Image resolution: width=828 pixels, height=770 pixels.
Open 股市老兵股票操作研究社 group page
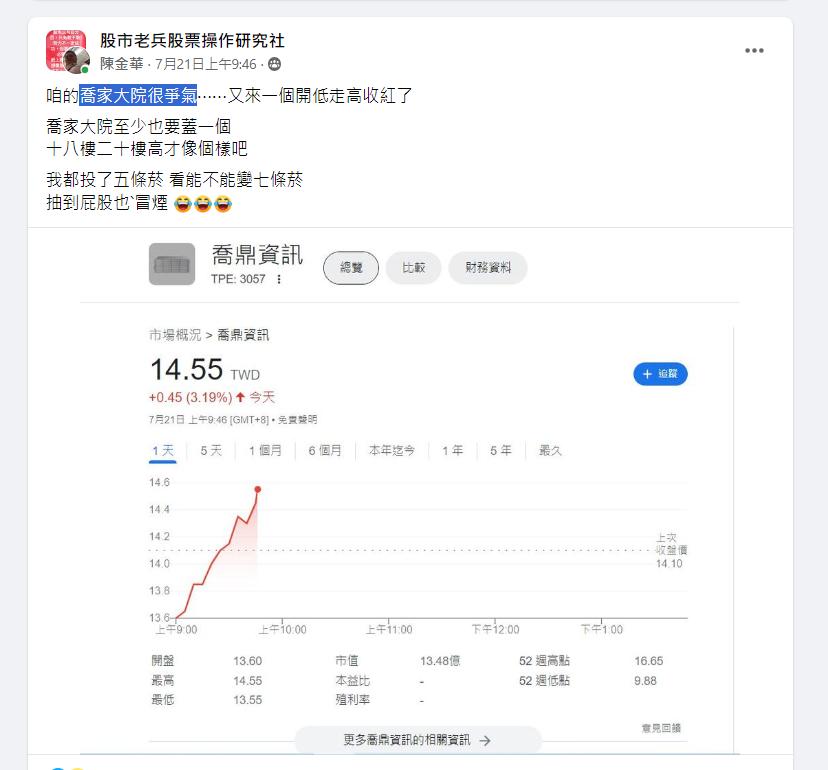click(x=192, y=41)
